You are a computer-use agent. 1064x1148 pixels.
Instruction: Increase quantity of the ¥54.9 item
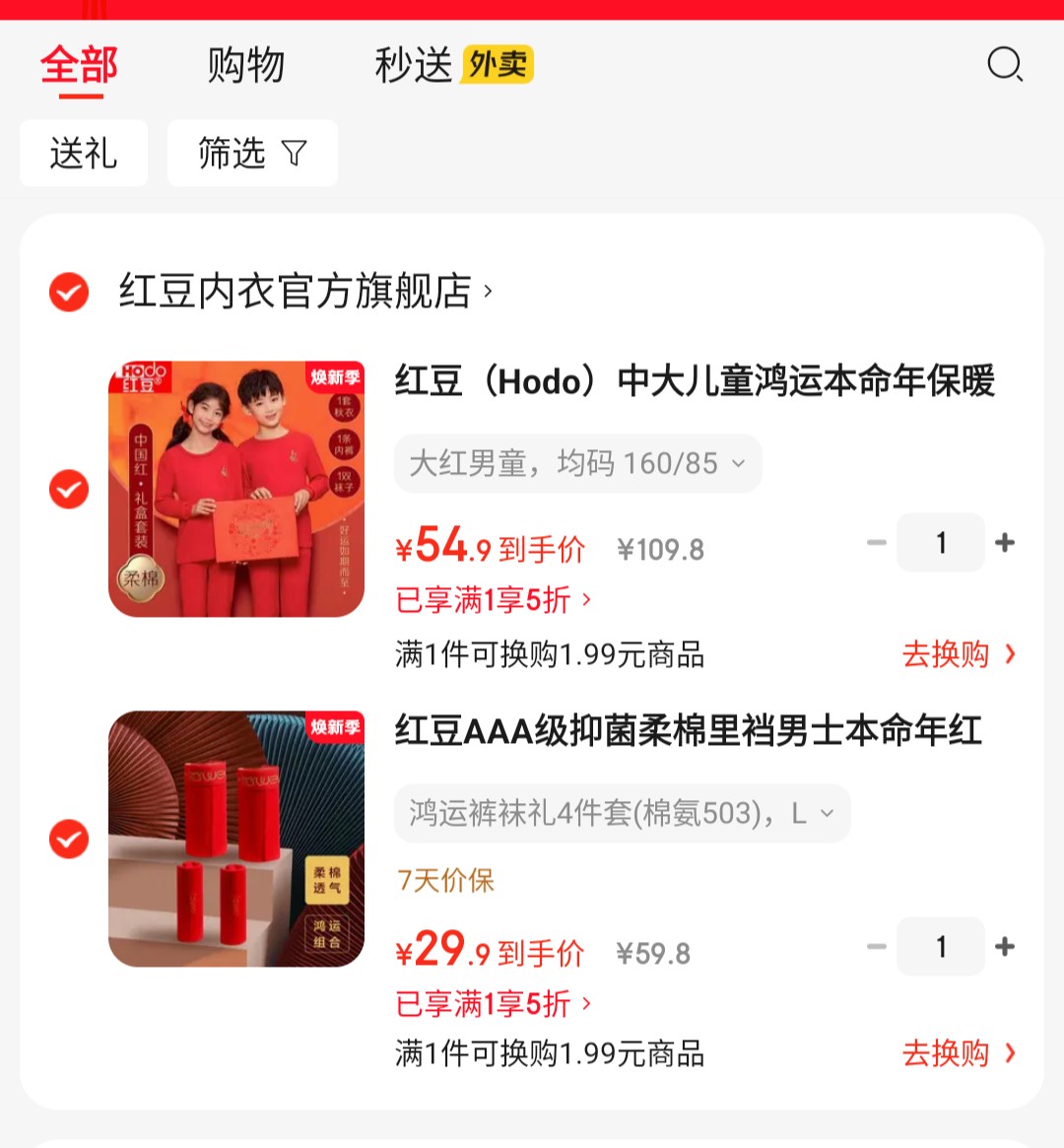pyautogui.click(x=1005, y=543)
